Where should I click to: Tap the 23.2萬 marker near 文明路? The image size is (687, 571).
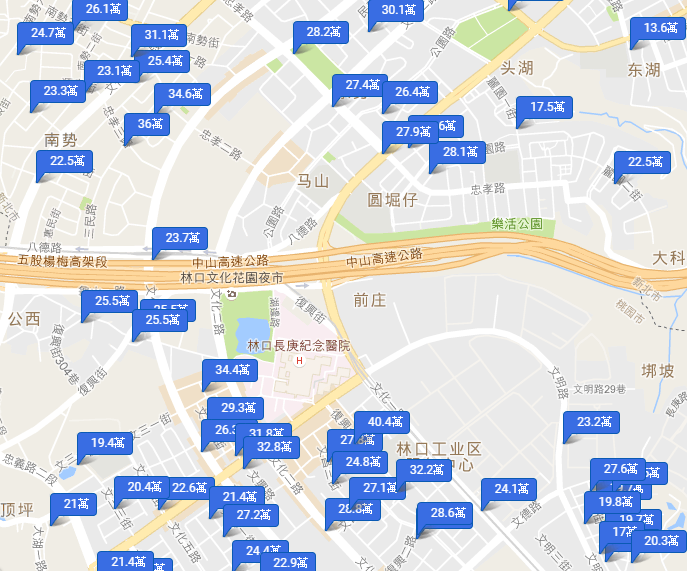pyautogui.click(x=592, y=422)
